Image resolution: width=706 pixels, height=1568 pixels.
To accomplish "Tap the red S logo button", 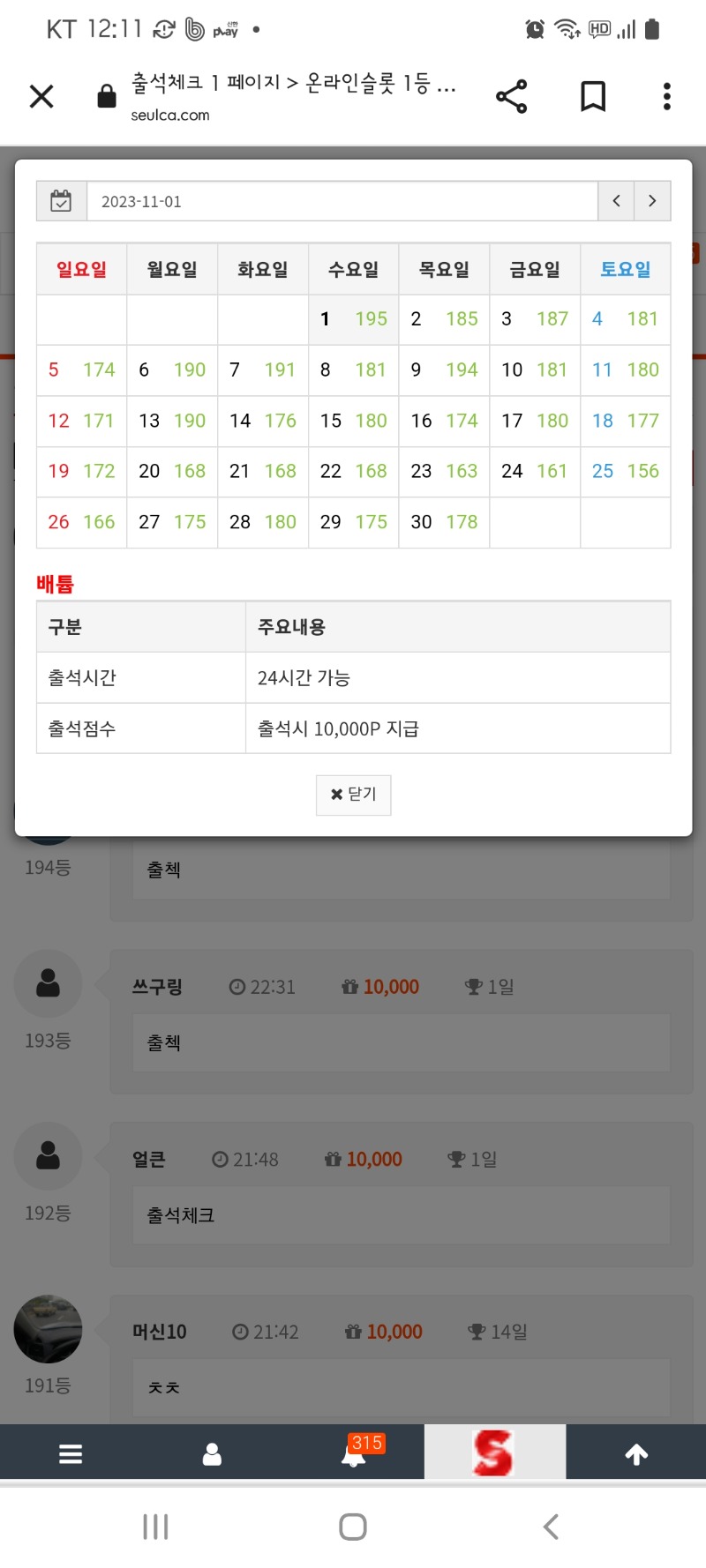I will (494, 1452).
